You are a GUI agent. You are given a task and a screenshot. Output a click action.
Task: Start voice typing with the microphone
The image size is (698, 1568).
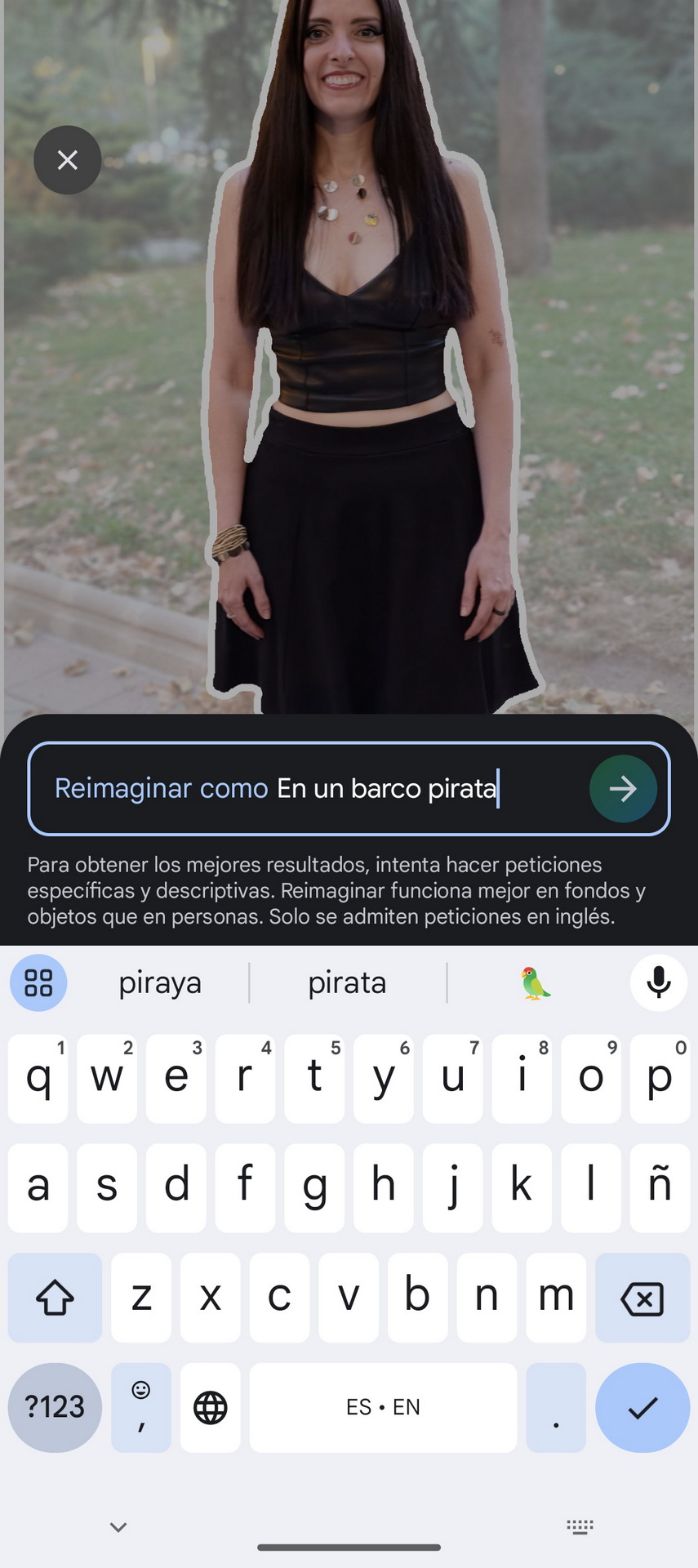click(x=659, y=982)
